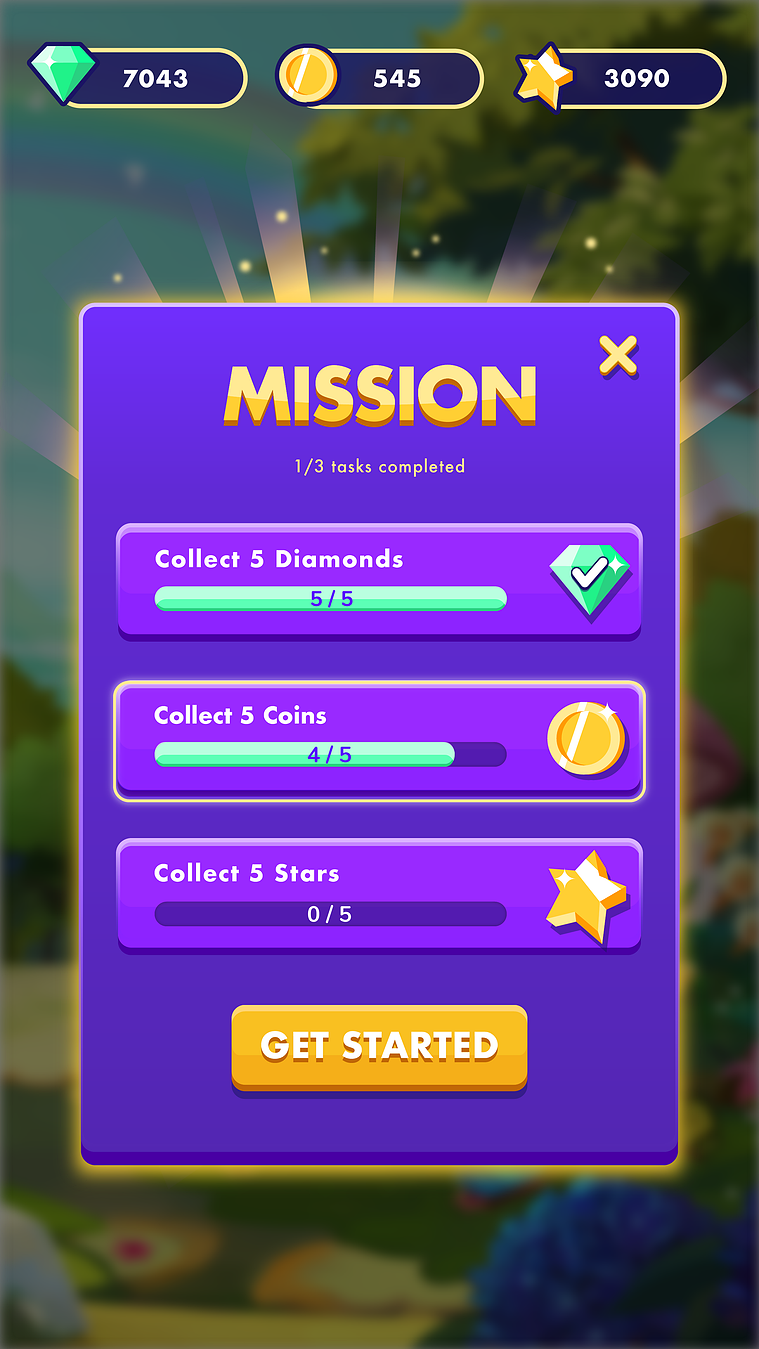Open the Collect 5 Diamonds mission
Screen dimensions: 759x1349
click(x=379, y=580)
